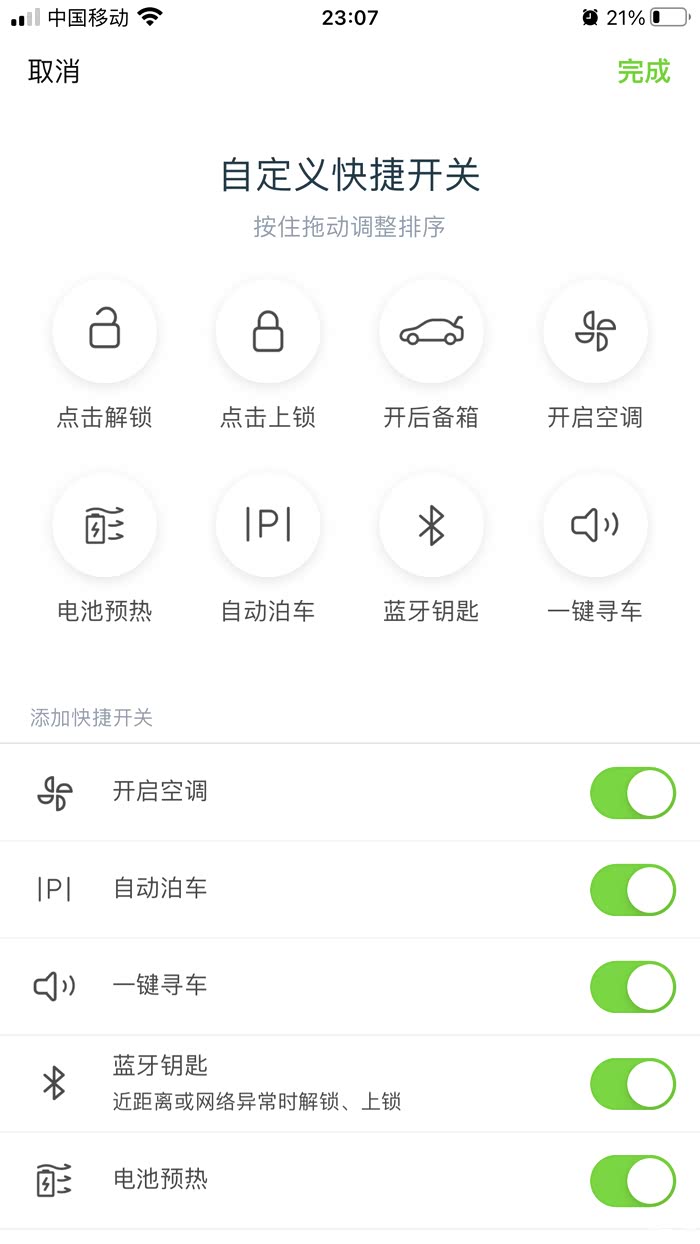
Task: Select the 开启空调 shortcut in the grid
Action: point(595,330)
